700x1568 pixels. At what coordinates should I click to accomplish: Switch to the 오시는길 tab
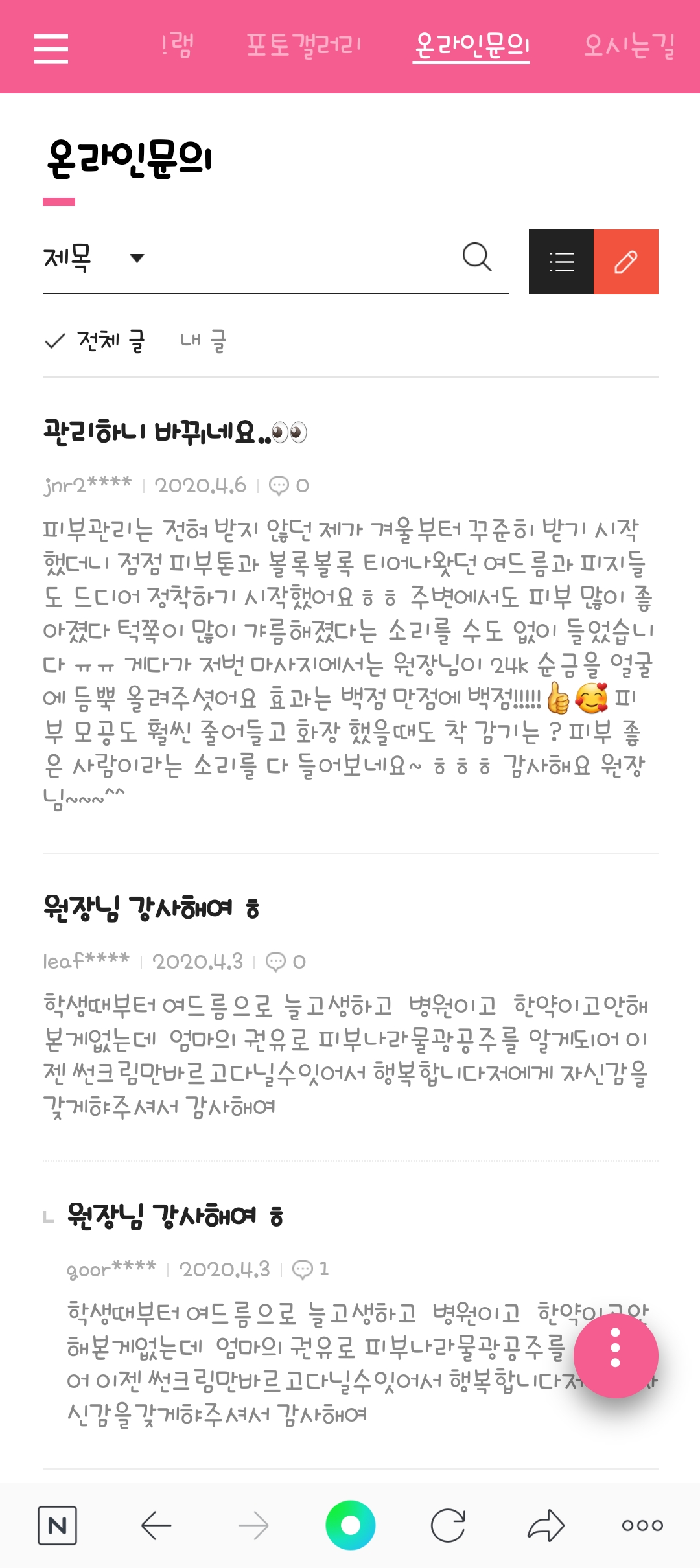coord(629,46)
